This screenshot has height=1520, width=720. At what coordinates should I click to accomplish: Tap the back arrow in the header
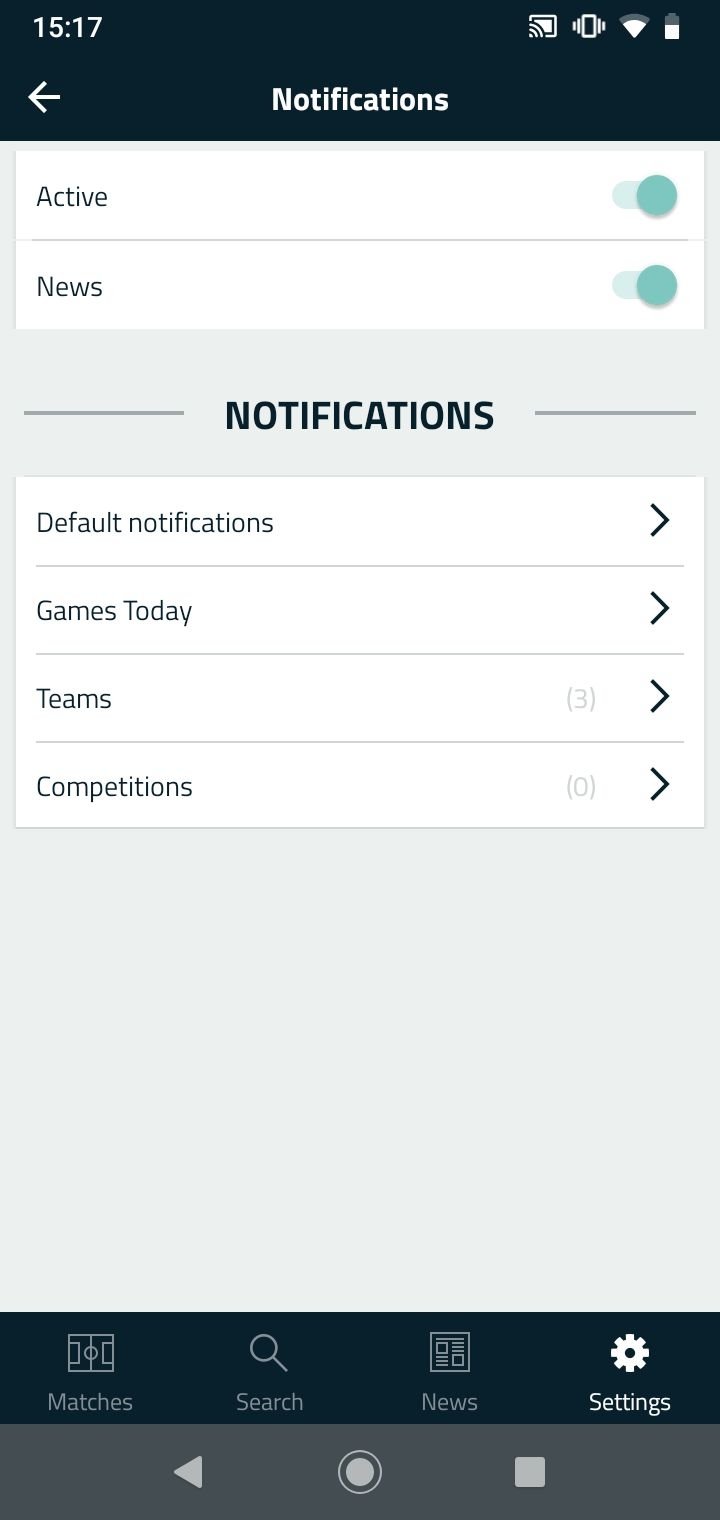(43, 97)
